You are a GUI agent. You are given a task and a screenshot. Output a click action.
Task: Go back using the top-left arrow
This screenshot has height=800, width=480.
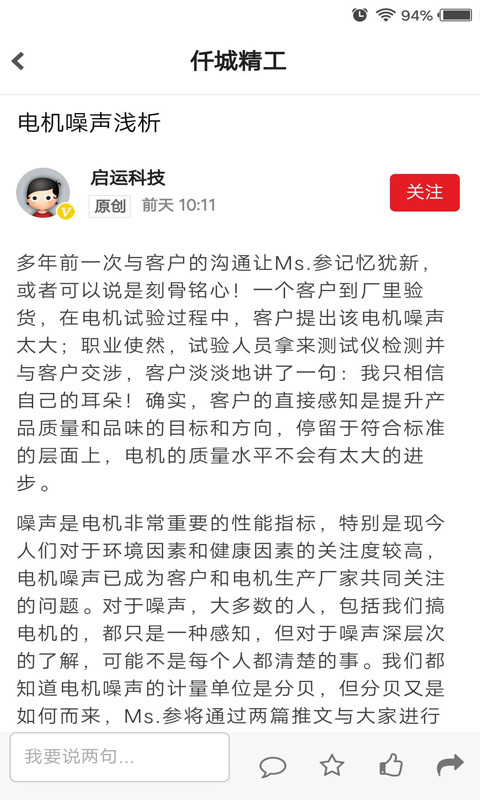click(x=18, y=61)
